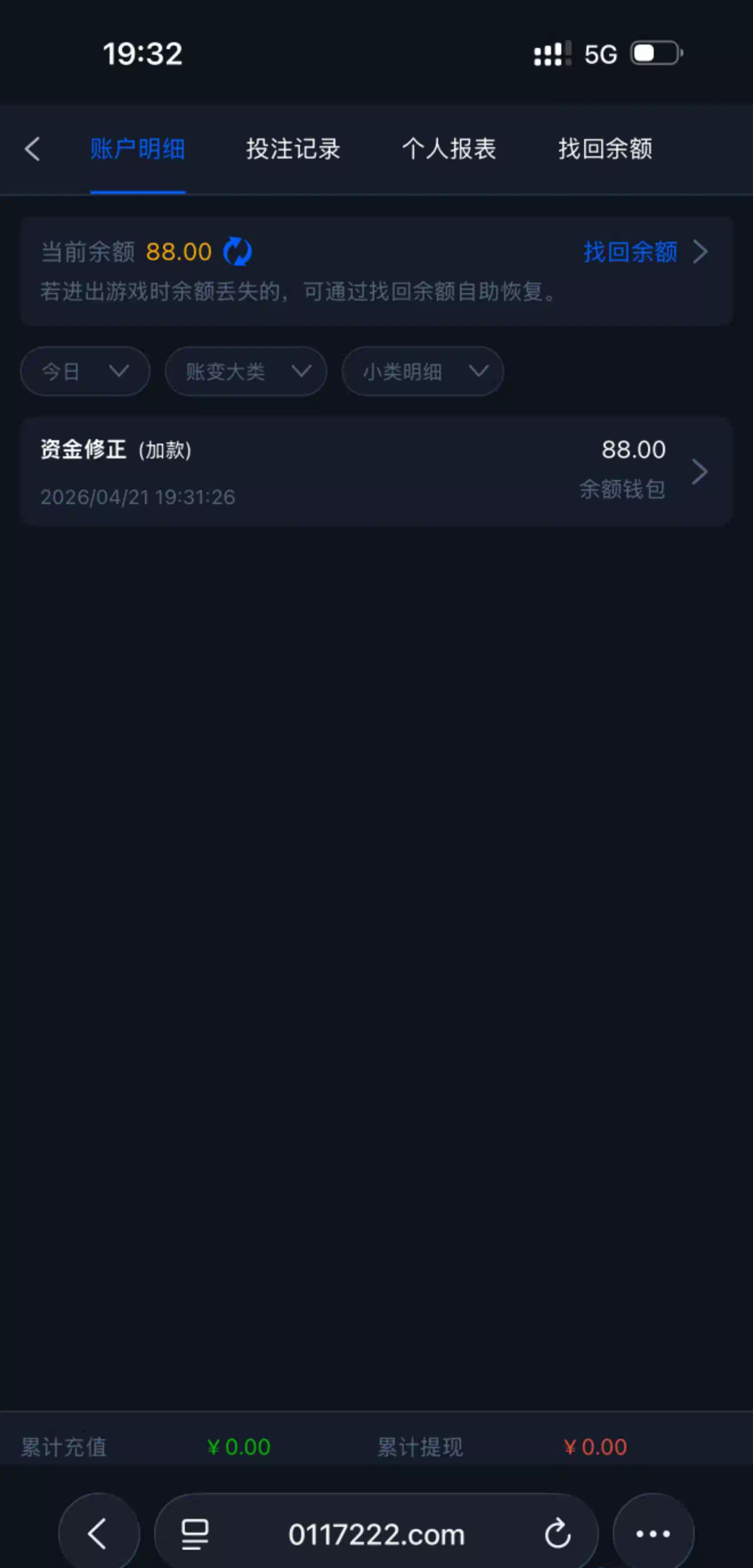This screenshot has height=1568, width=753.
Task: Tap the browser refresh icon
Action: (x=558, y=1534)
